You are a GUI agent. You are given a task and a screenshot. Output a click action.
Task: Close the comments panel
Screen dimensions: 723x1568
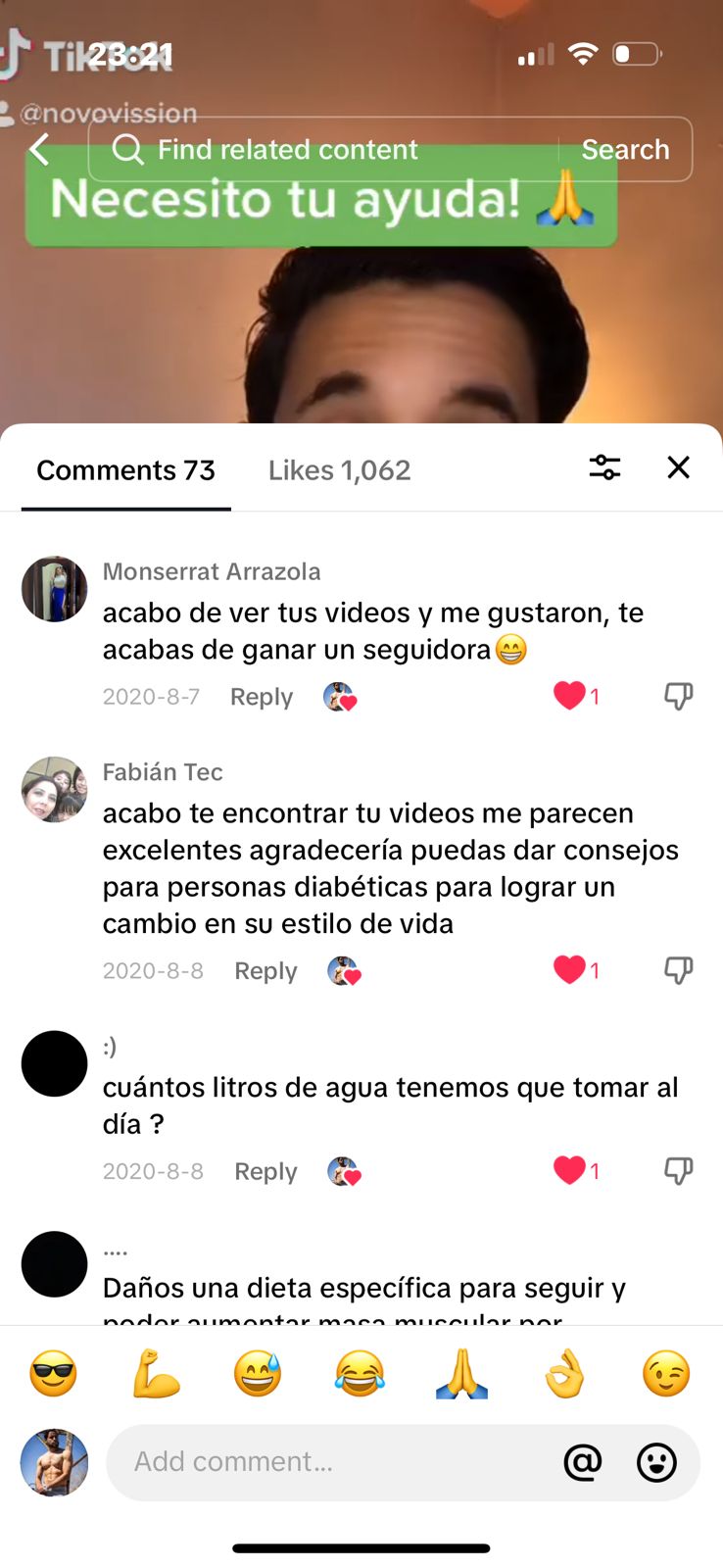click(x=678, y=467)
